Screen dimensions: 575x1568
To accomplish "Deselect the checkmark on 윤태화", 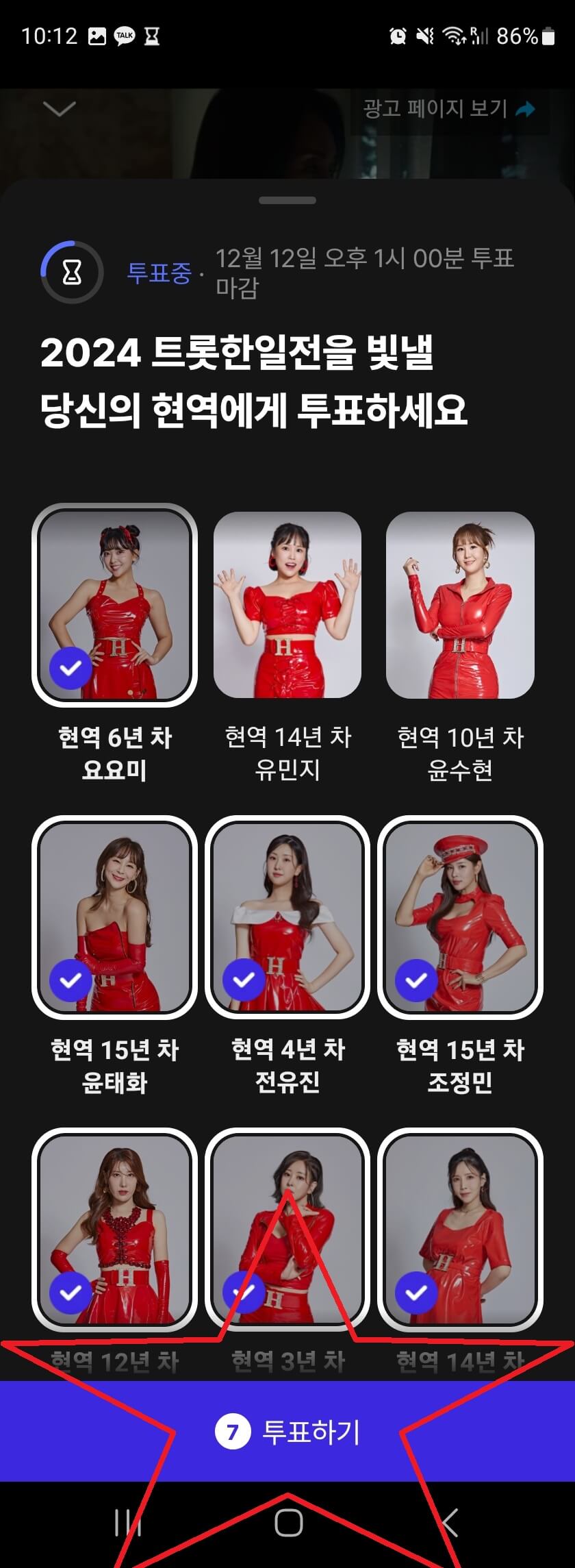I will (x=69, y=981).
